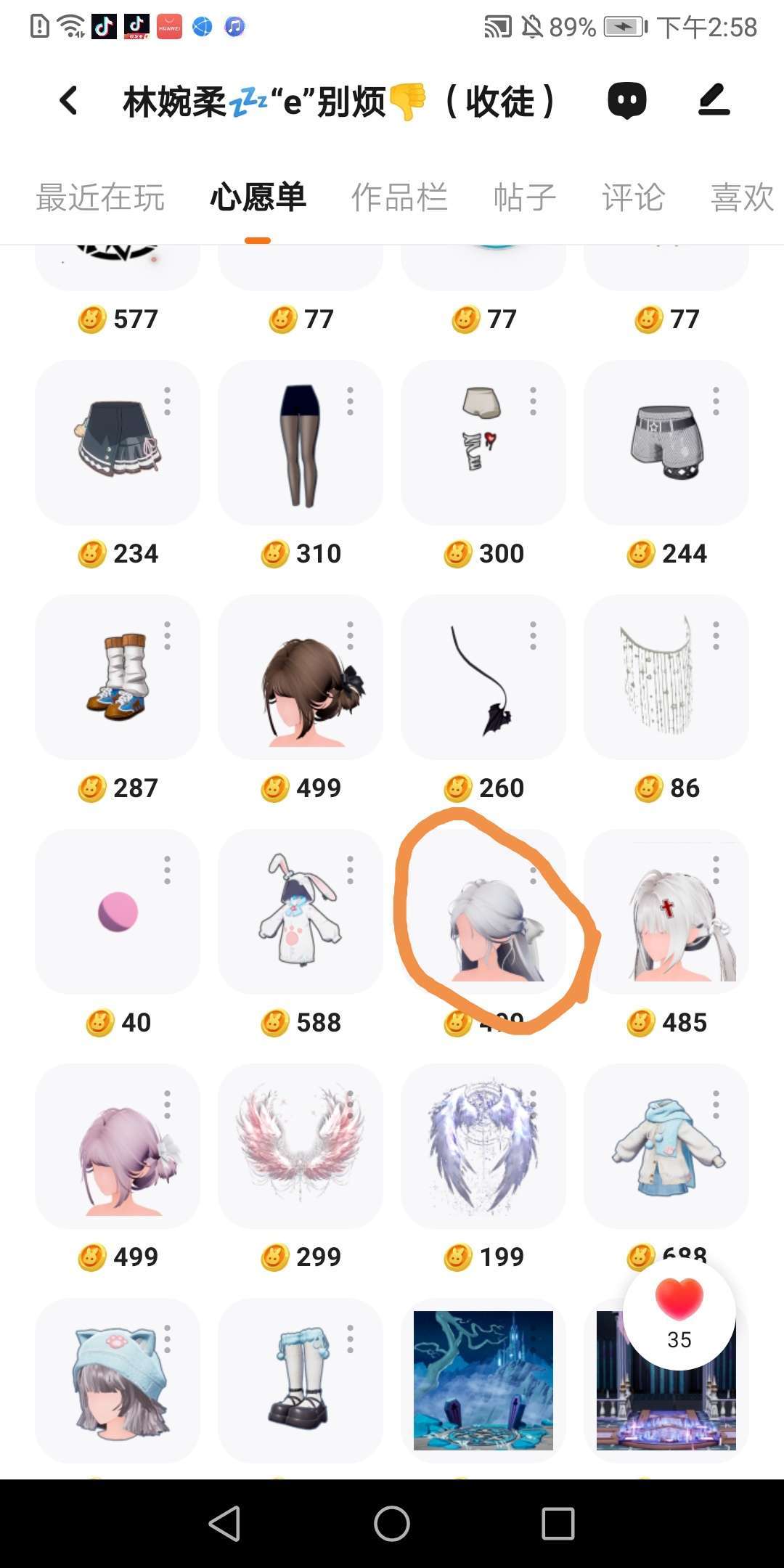The height and width of the screenshot is (1568, 784).
Task: Open options menu for the 244 shorts
Action: [716, 401]
